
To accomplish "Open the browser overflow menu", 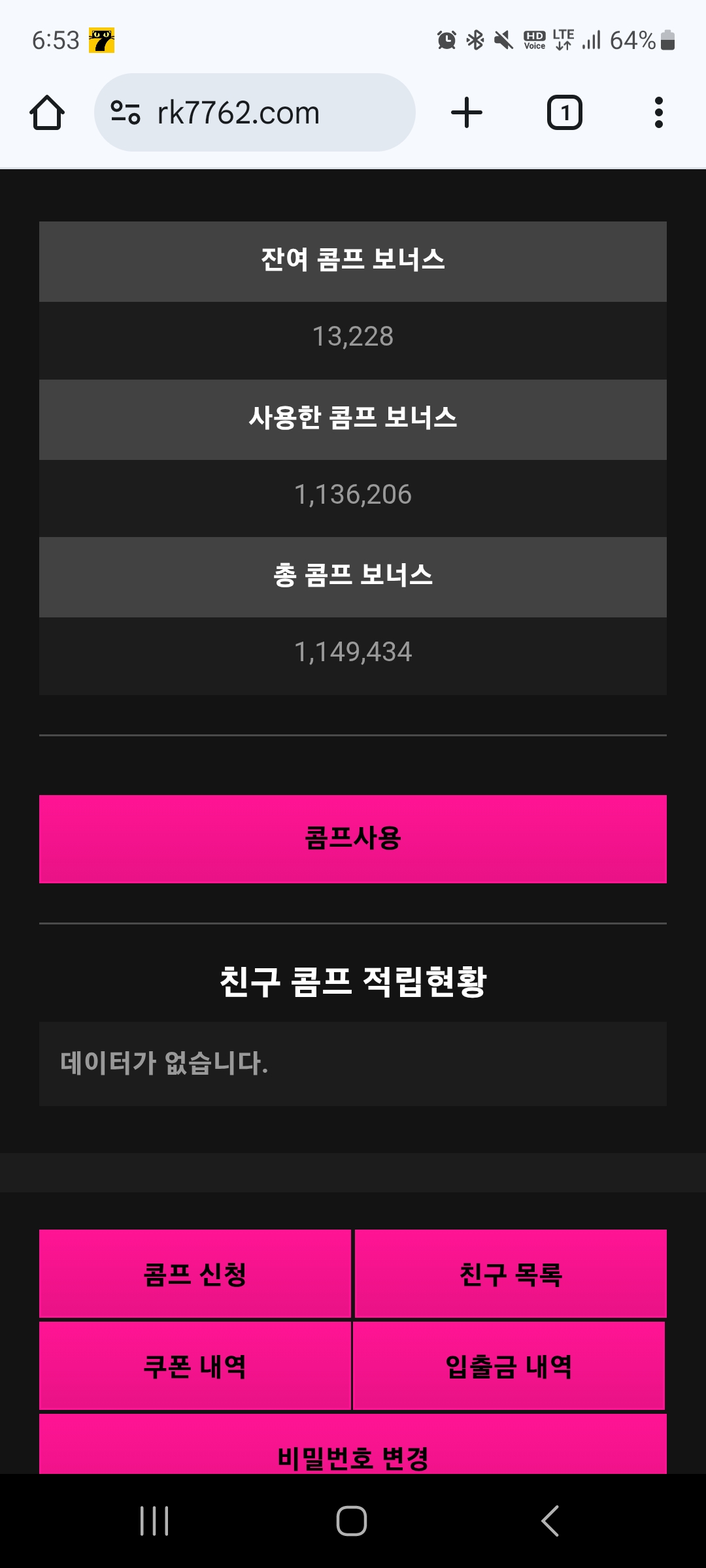I will [x=659, y=112].
